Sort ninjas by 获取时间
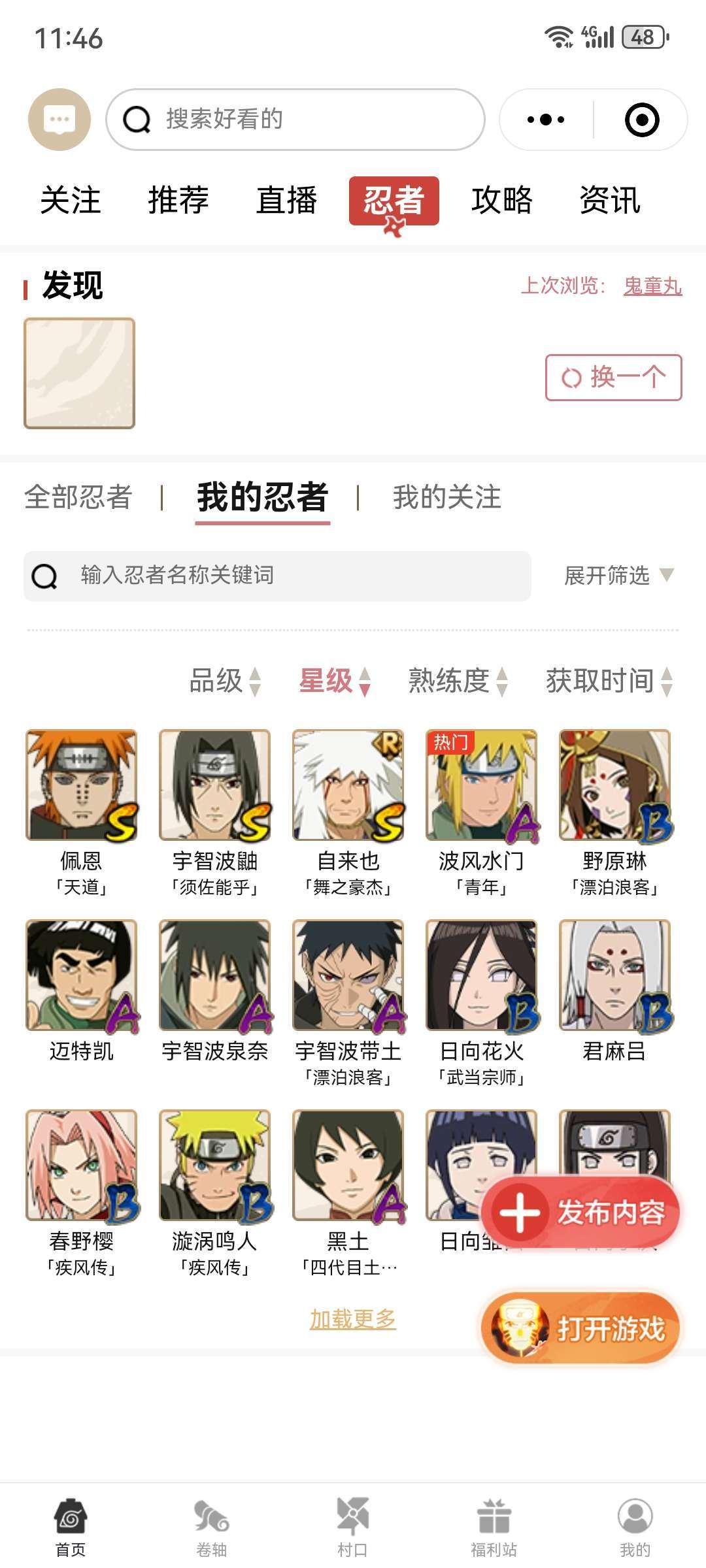The image size is (706, 1568). coord(609,681)
